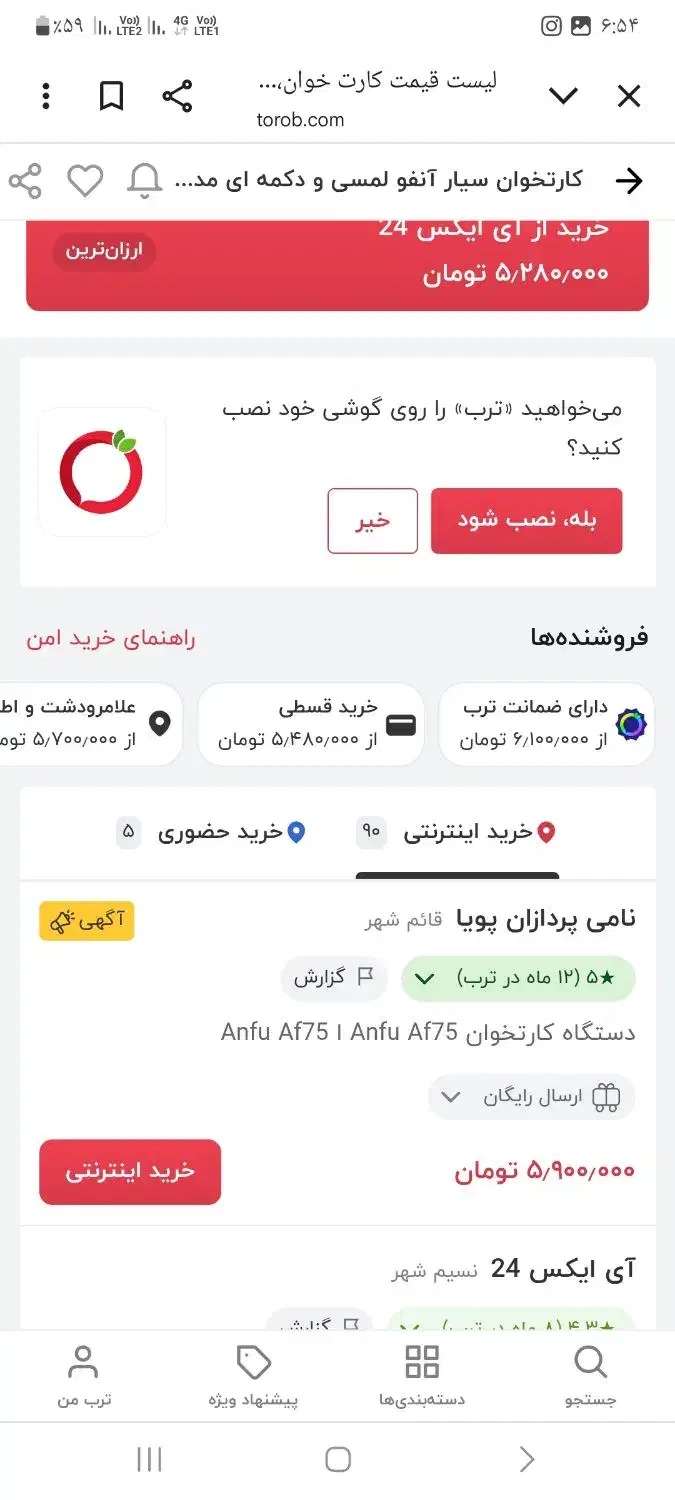Select the خرید قسطی filter chip
Screen dimensions: 675x1500
[310, 724]
